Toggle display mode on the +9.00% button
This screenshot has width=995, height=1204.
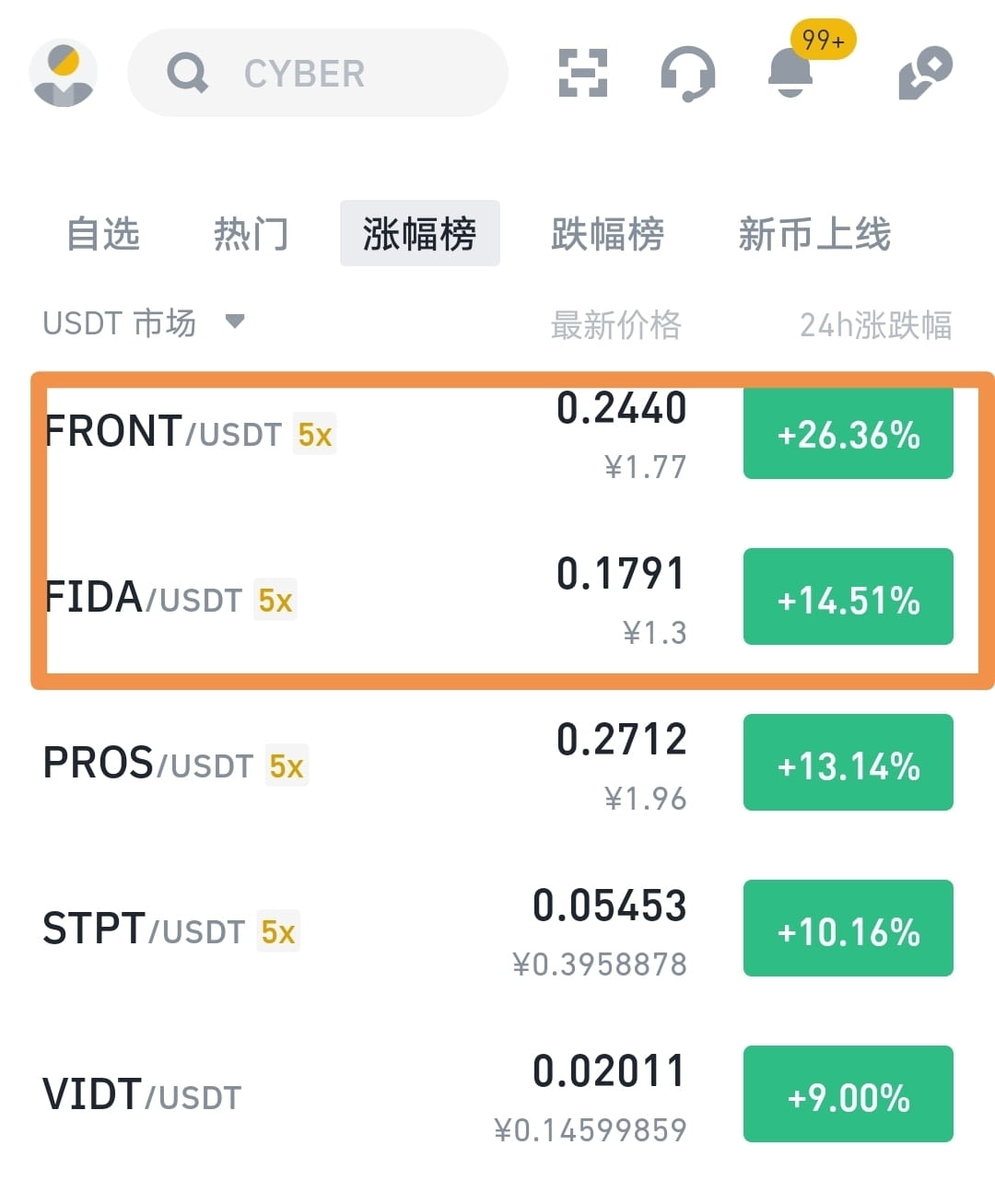coord(848,1094)
